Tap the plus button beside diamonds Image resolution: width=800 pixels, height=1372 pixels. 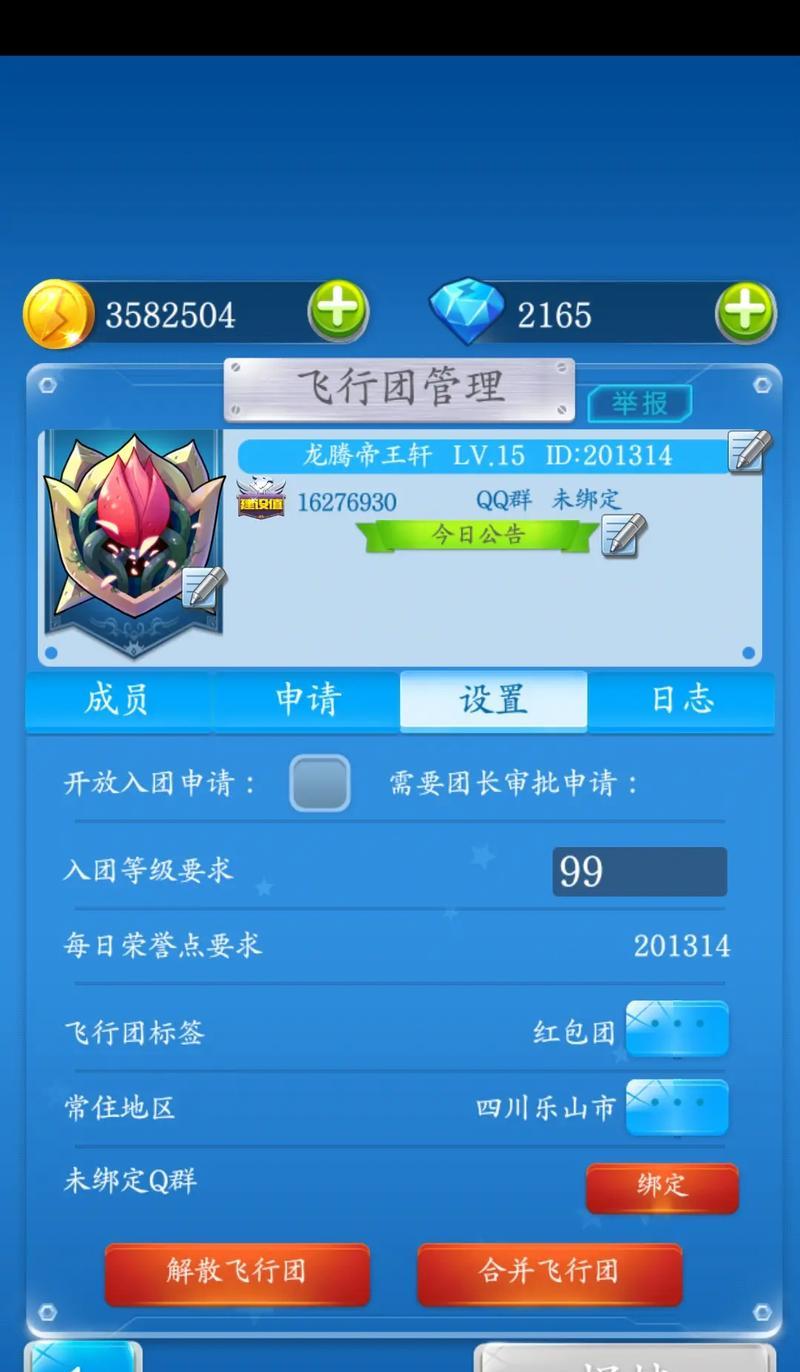[x=745, y=312]
